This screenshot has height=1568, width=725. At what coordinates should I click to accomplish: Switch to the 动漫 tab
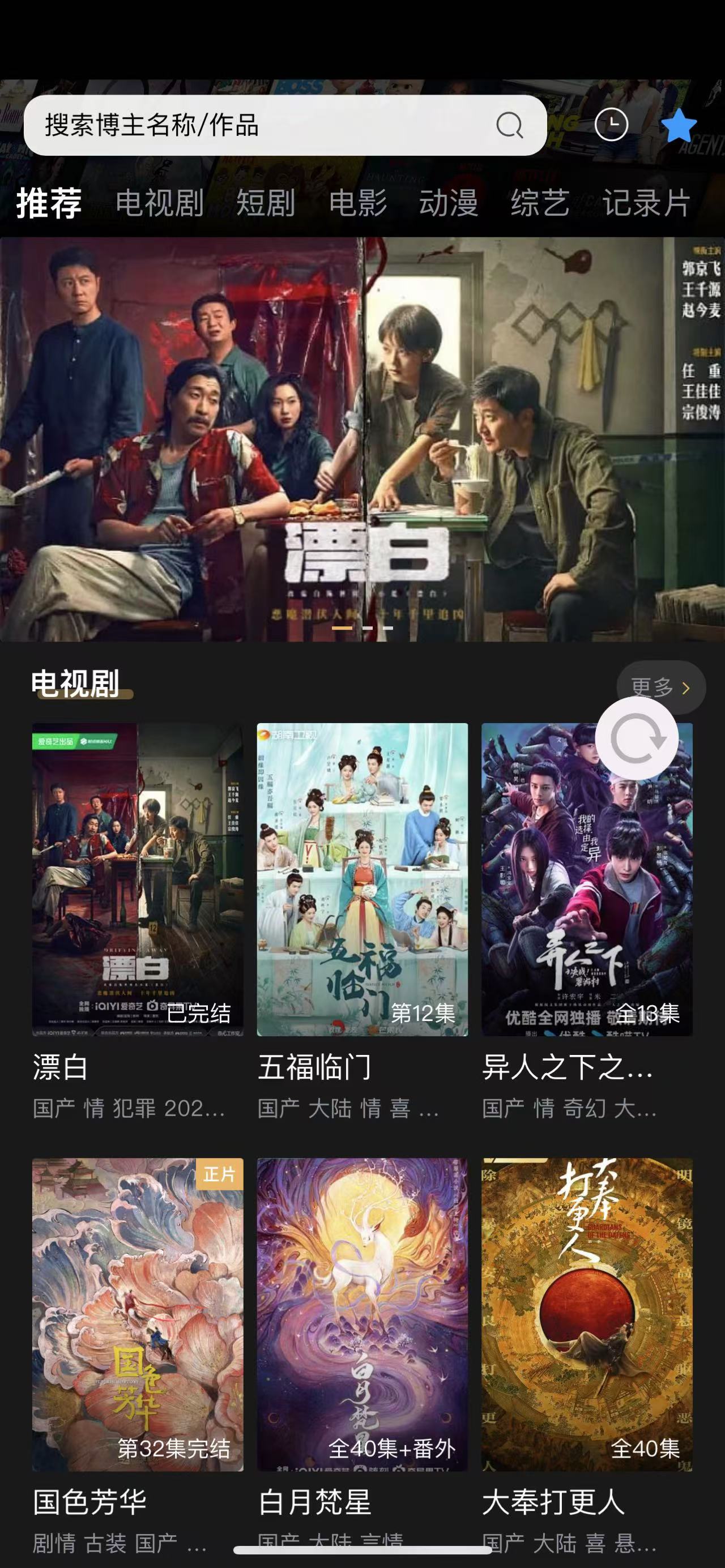[x=449, y=203]
